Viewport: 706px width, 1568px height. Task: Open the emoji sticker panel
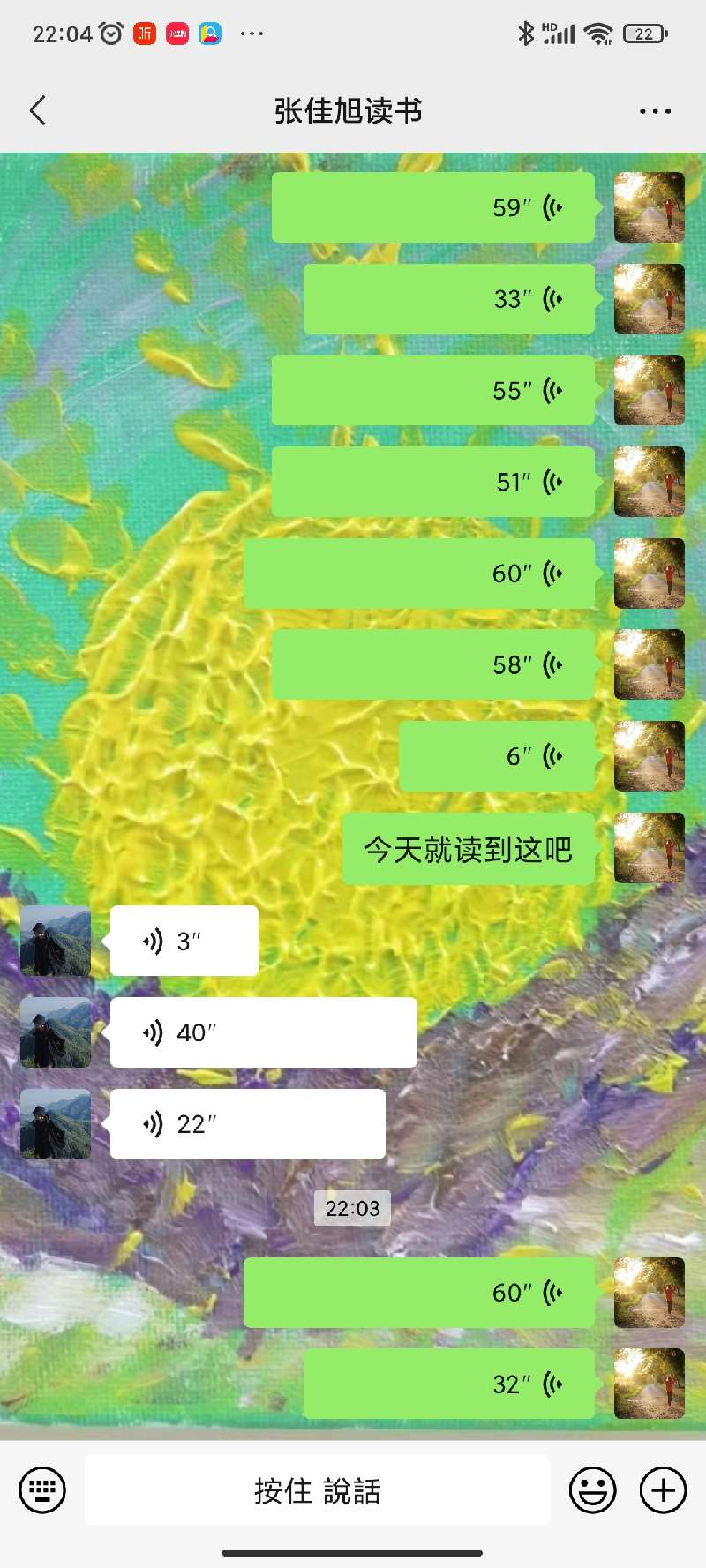pos(592,1490)
